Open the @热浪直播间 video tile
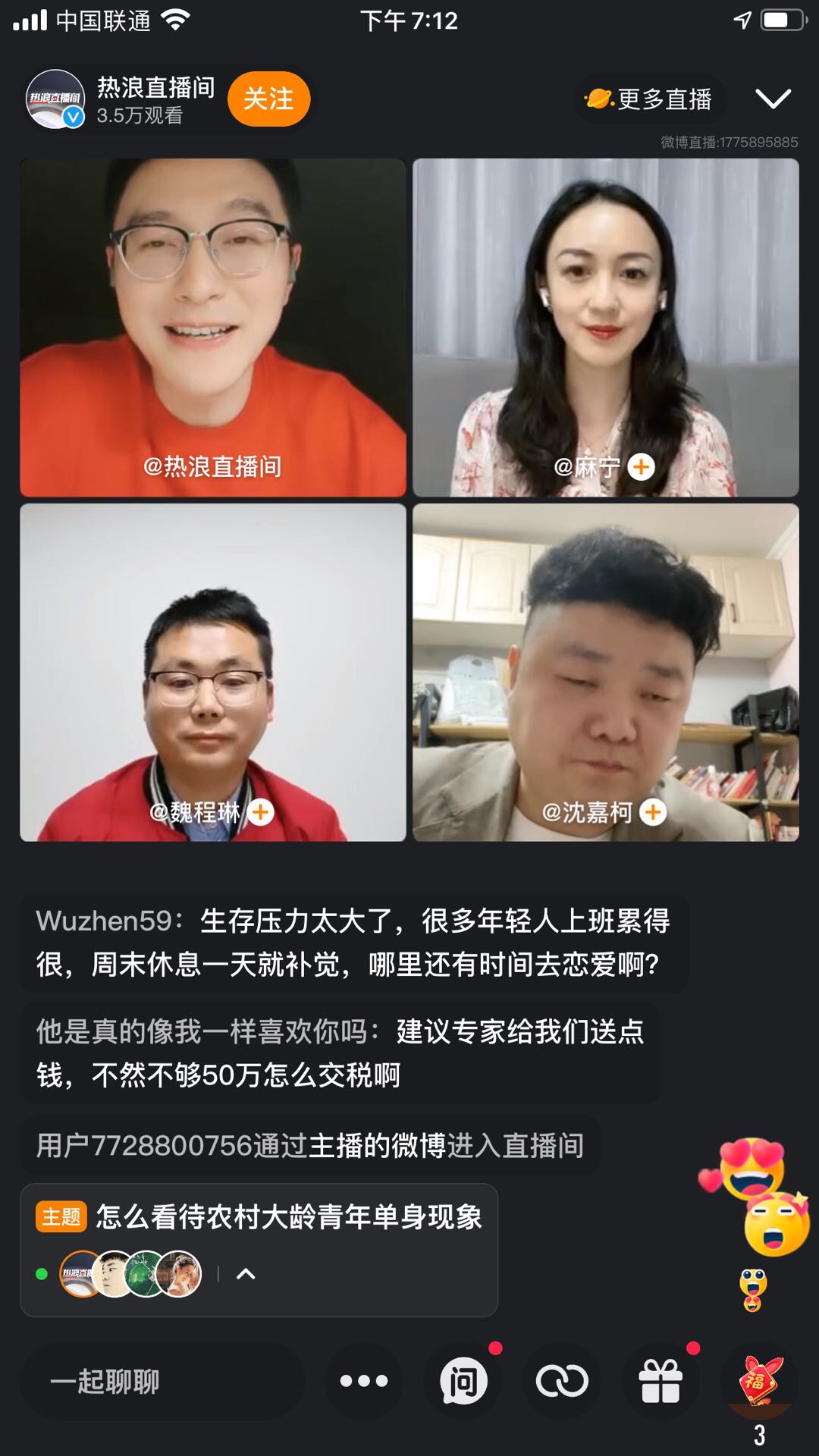The height and width of the screenshot is (1456, 819). click(x=213, y=328)
